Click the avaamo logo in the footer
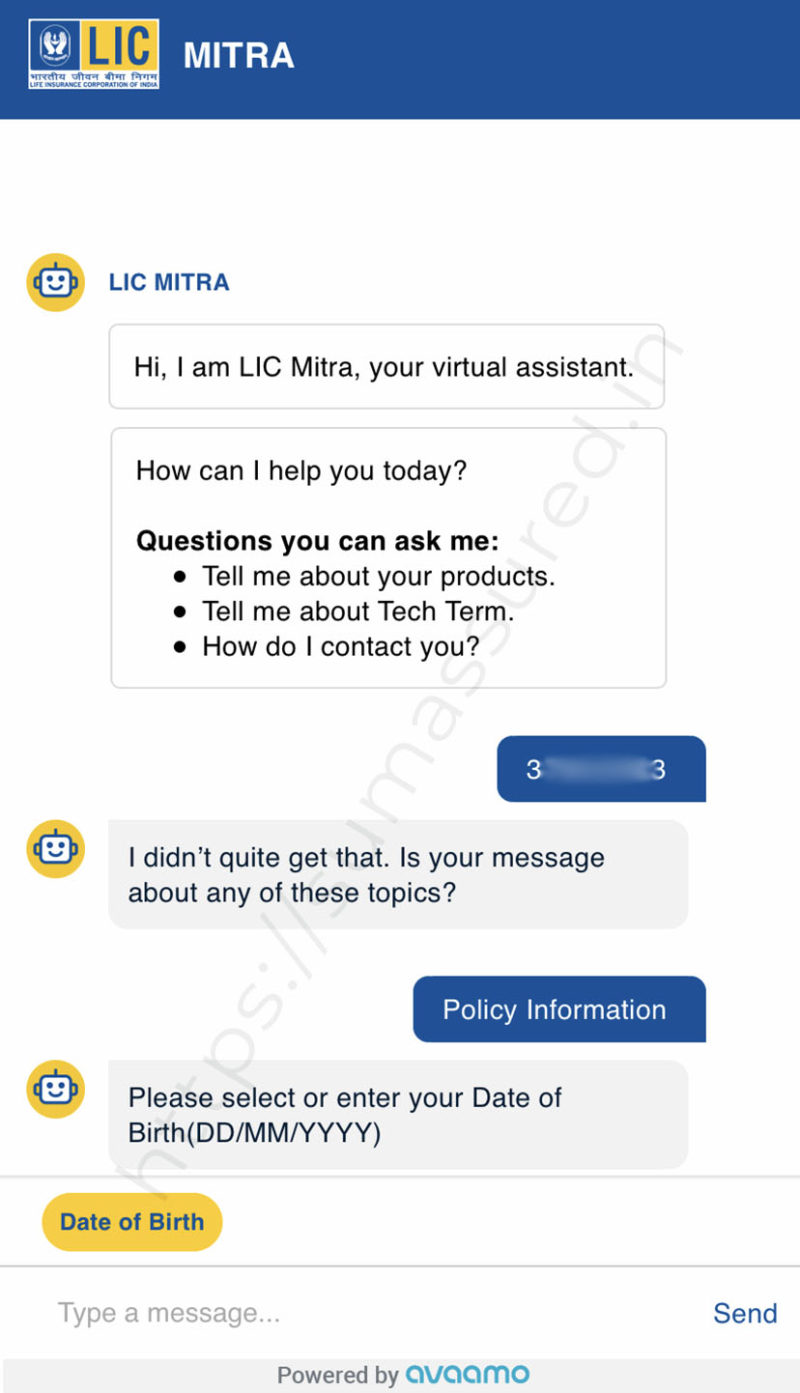This screenshot has height=1393, width=800. [x=470, y=1374]
